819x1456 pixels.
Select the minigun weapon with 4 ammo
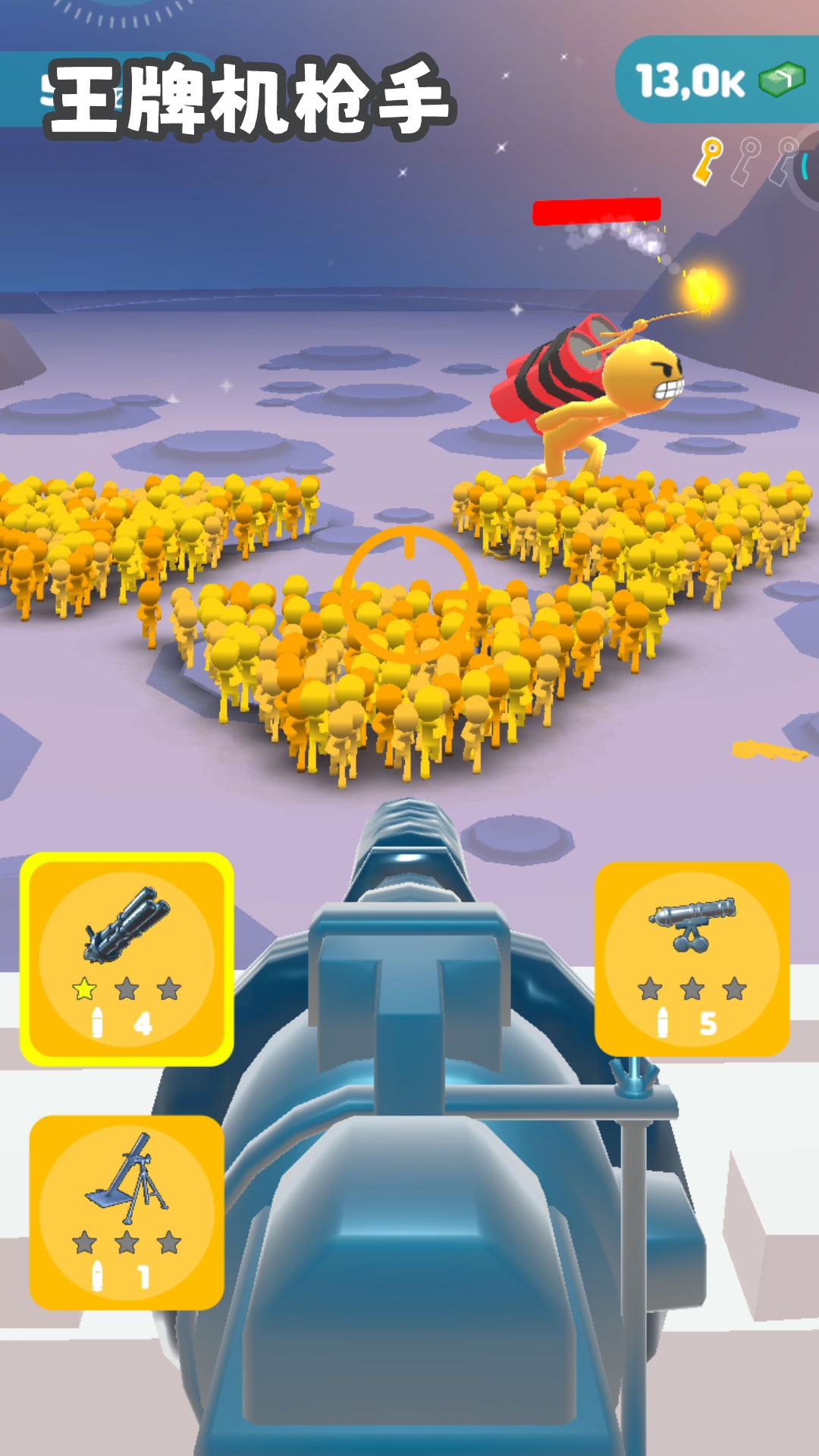click(127, 959)
